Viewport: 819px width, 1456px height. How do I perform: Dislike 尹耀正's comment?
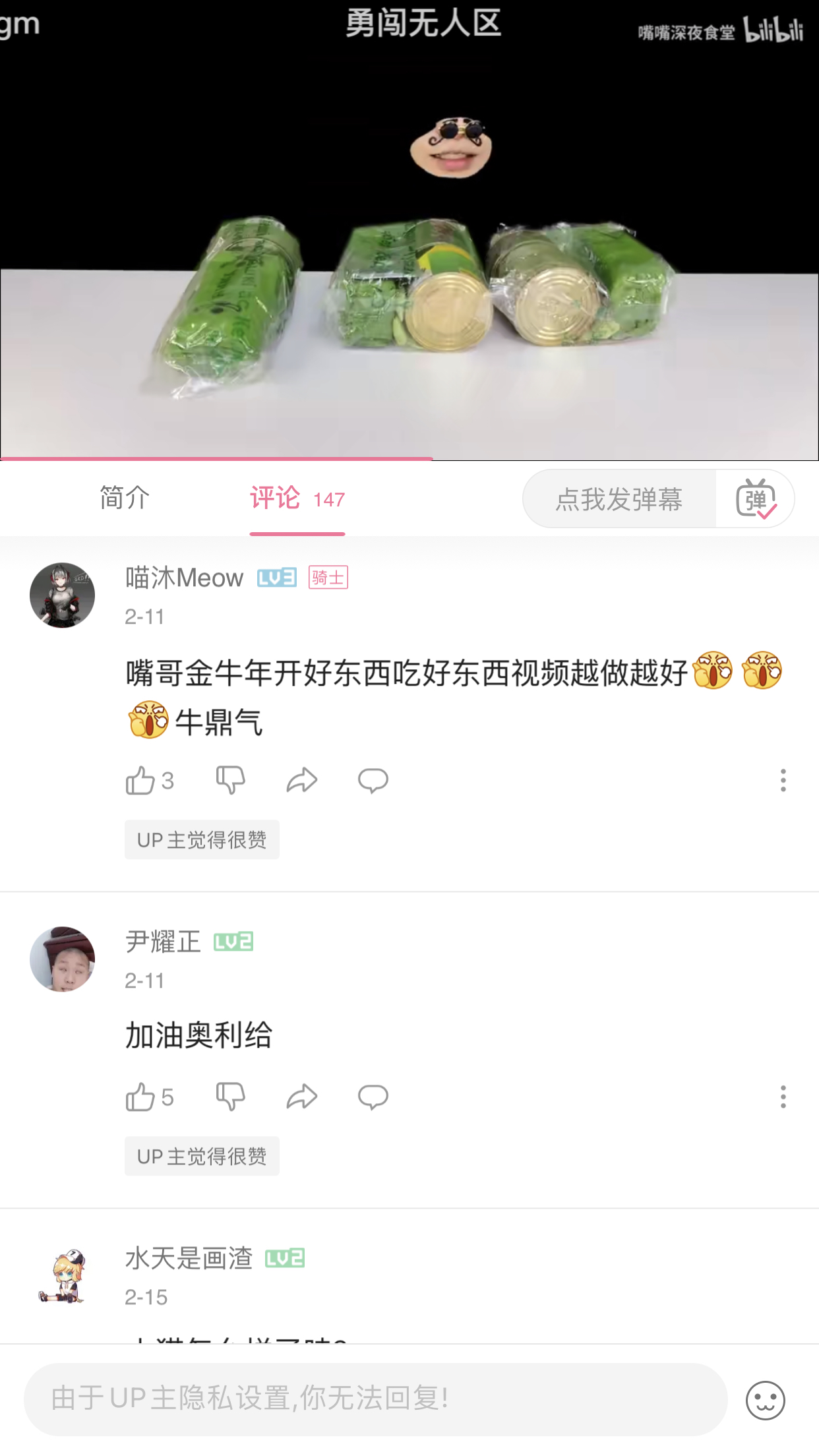(x=230, y=1097)
